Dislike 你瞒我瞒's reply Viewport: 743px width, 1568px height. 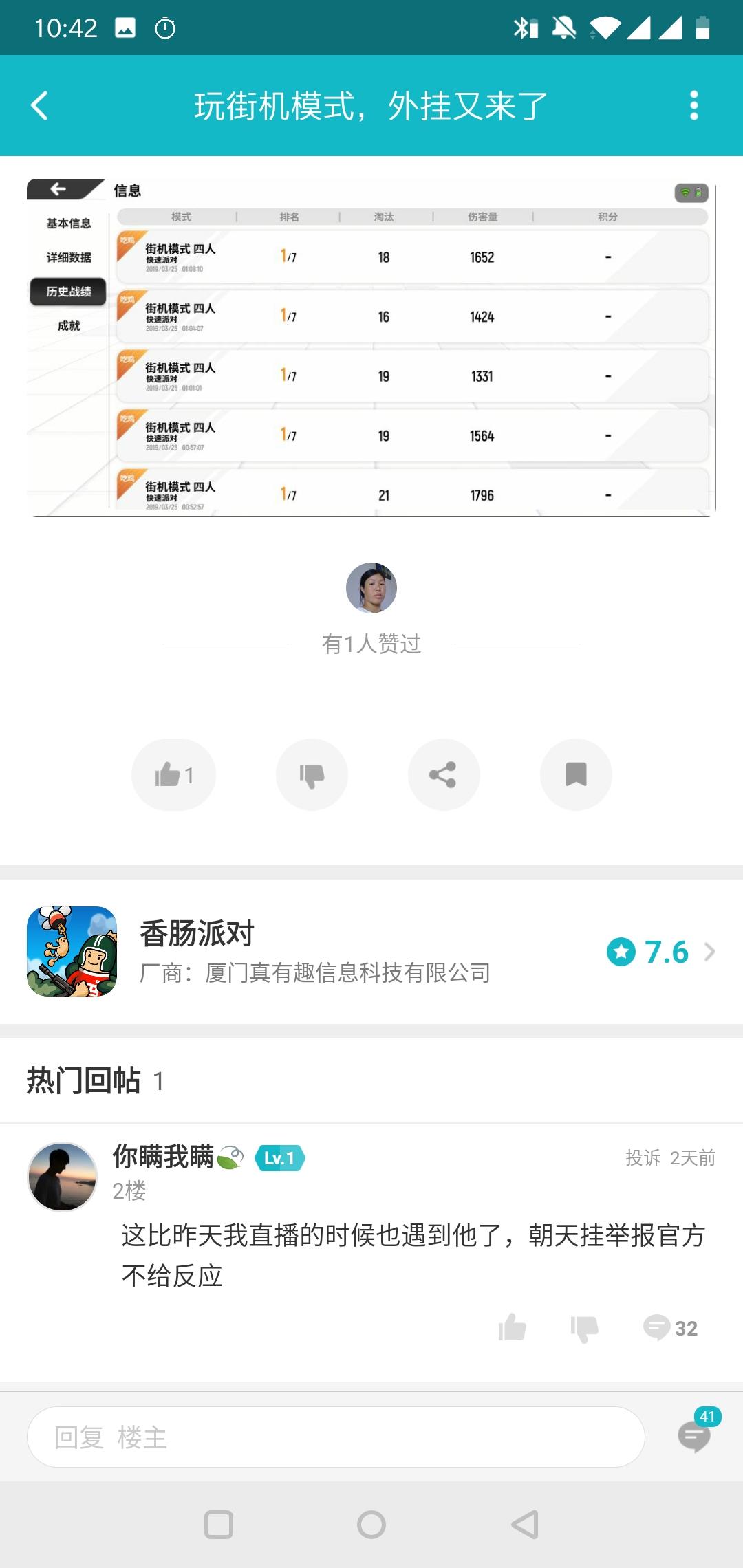coord(584,1329)
